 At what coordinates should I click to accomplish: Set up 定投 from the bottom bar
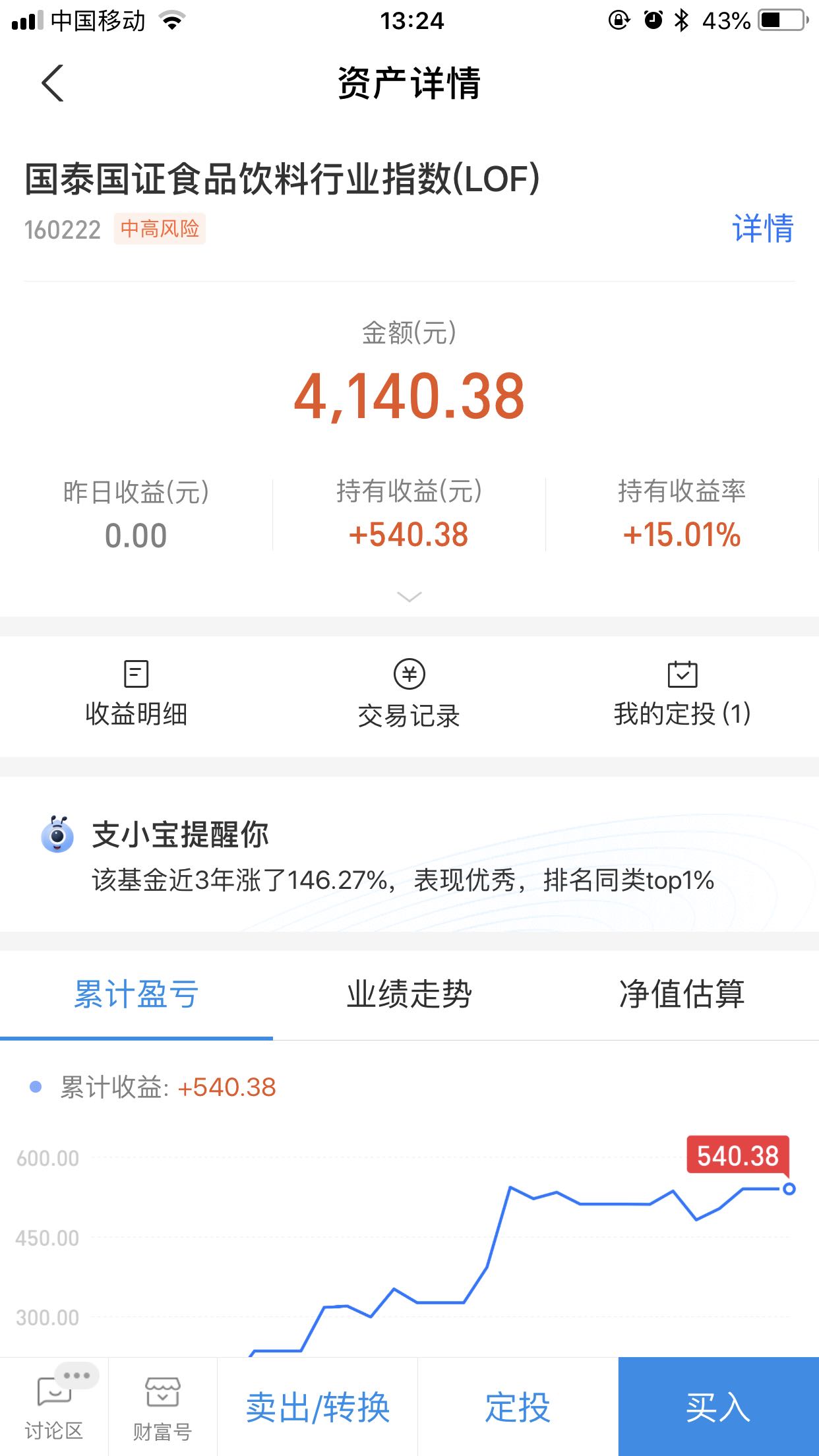coord(518,1407)
